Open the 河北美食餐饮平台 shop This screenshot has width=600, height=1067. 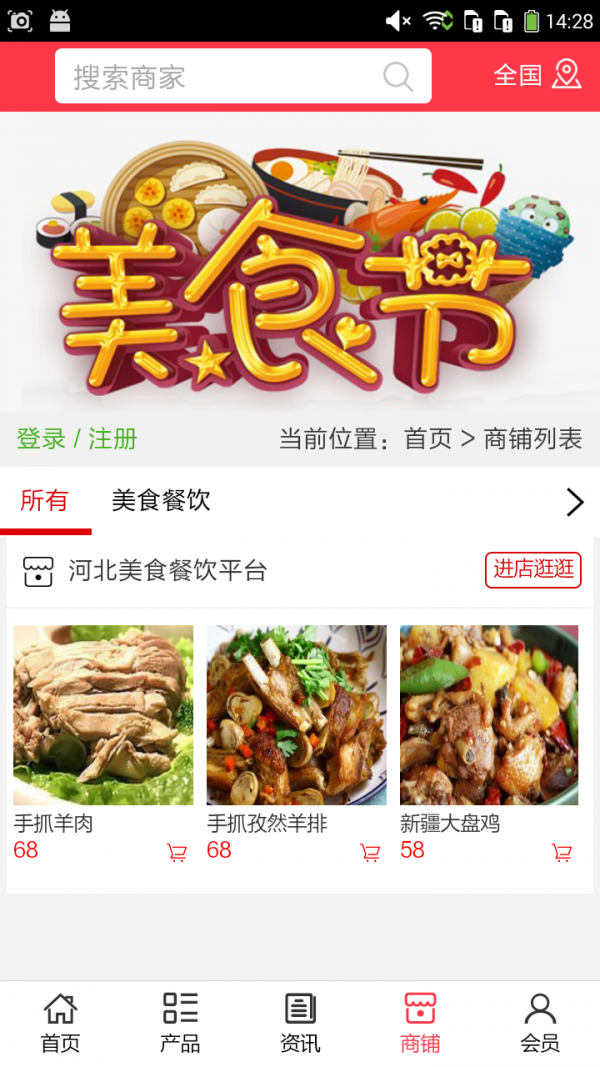[167, 571]
